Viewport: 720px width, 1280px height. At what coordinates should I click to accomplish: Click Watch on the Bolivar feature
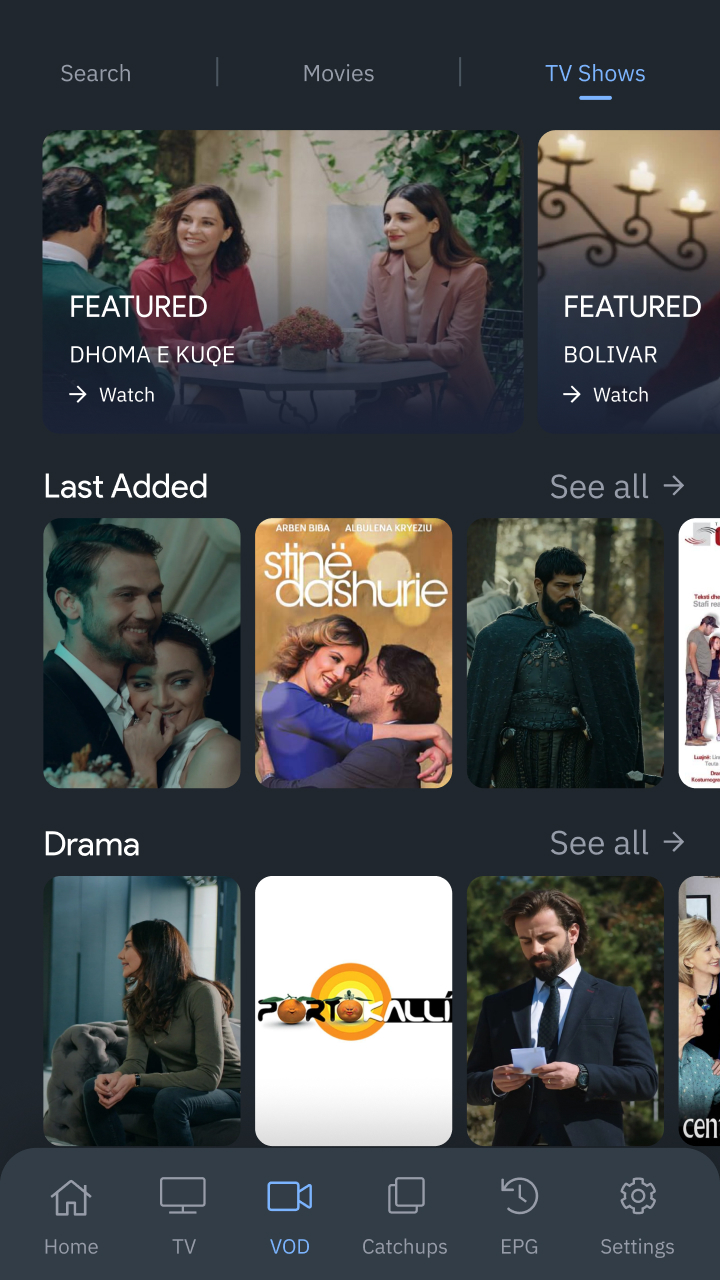621,394
